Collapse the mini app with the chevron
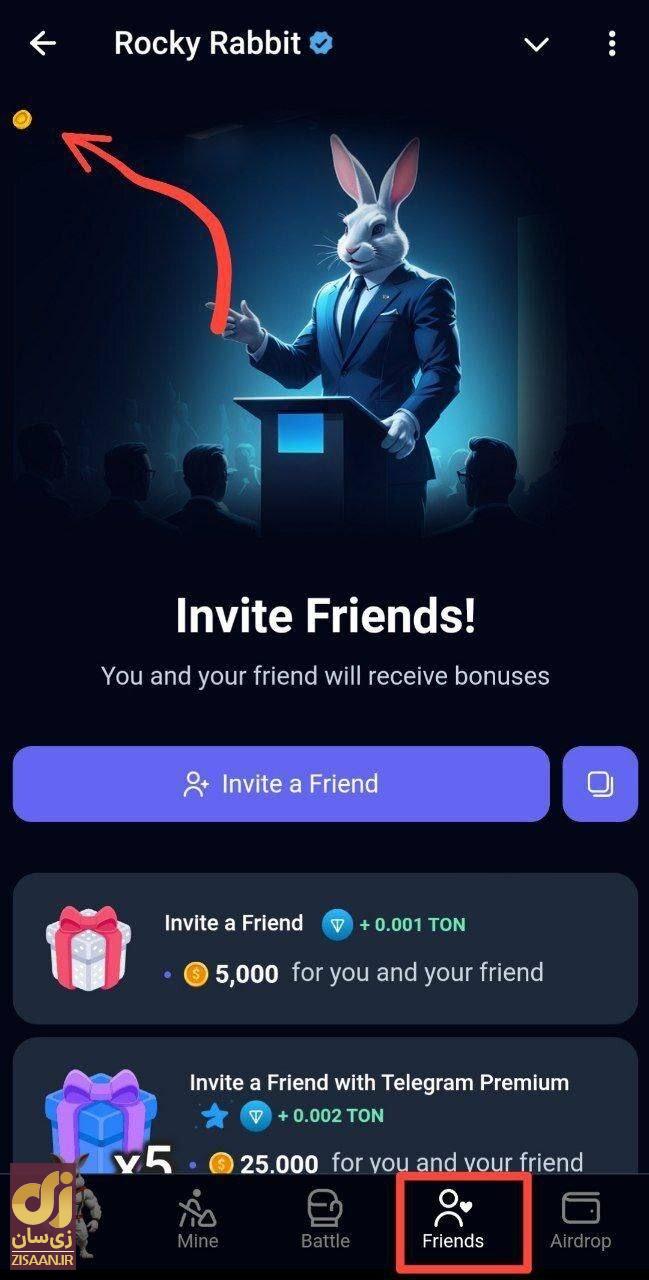 click(537, 44)
